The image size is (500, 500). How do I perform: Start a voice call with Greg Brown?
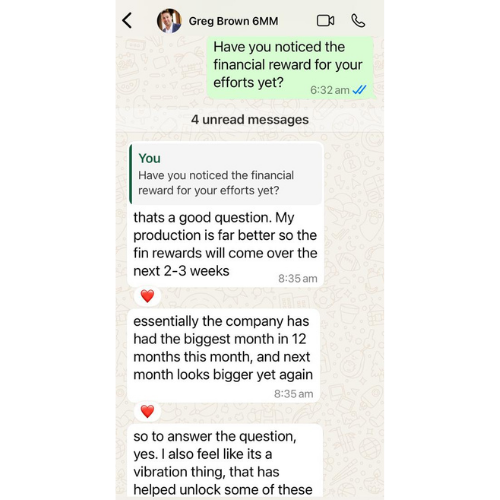(x=358, y=21)
